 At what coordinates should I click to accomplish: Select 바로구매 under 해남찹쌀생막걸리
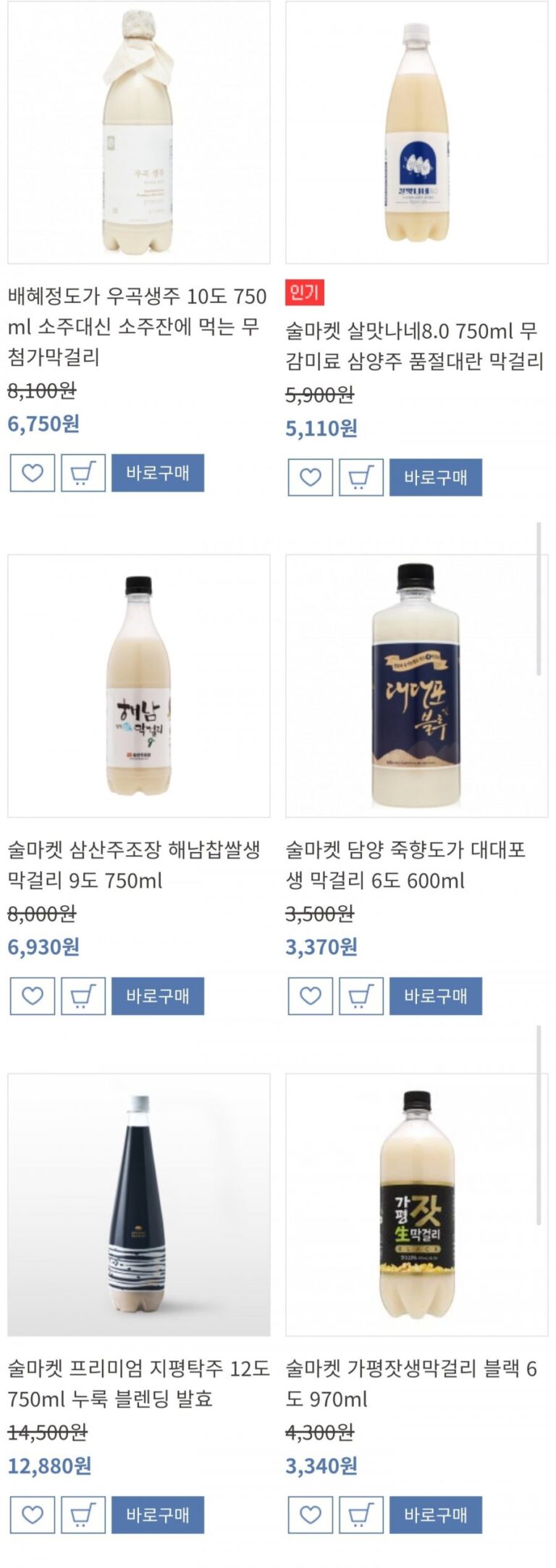coord(158,996)
